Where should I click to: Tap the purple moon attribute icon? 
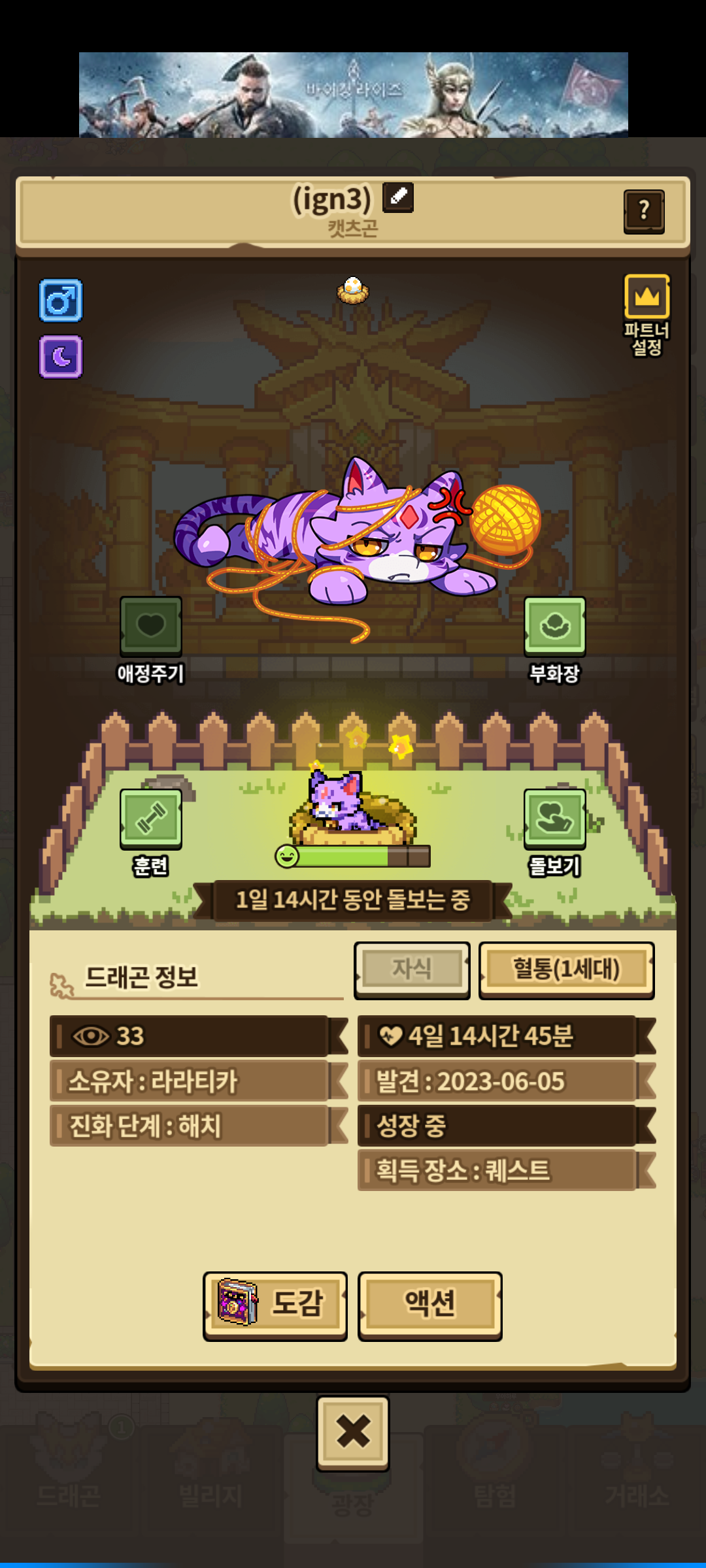pos(61,357)
